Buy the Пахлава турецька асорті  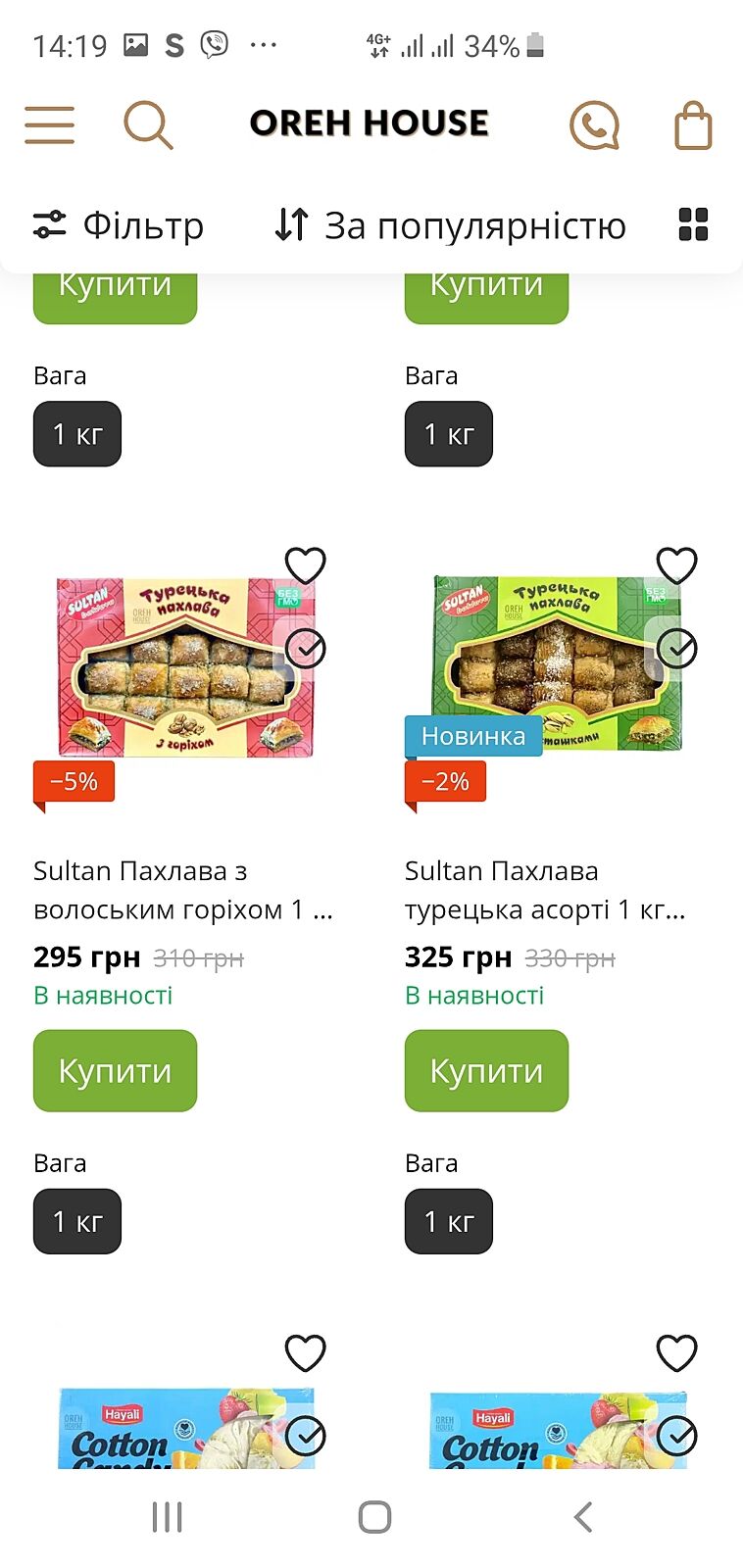(x=486, y=1070)
